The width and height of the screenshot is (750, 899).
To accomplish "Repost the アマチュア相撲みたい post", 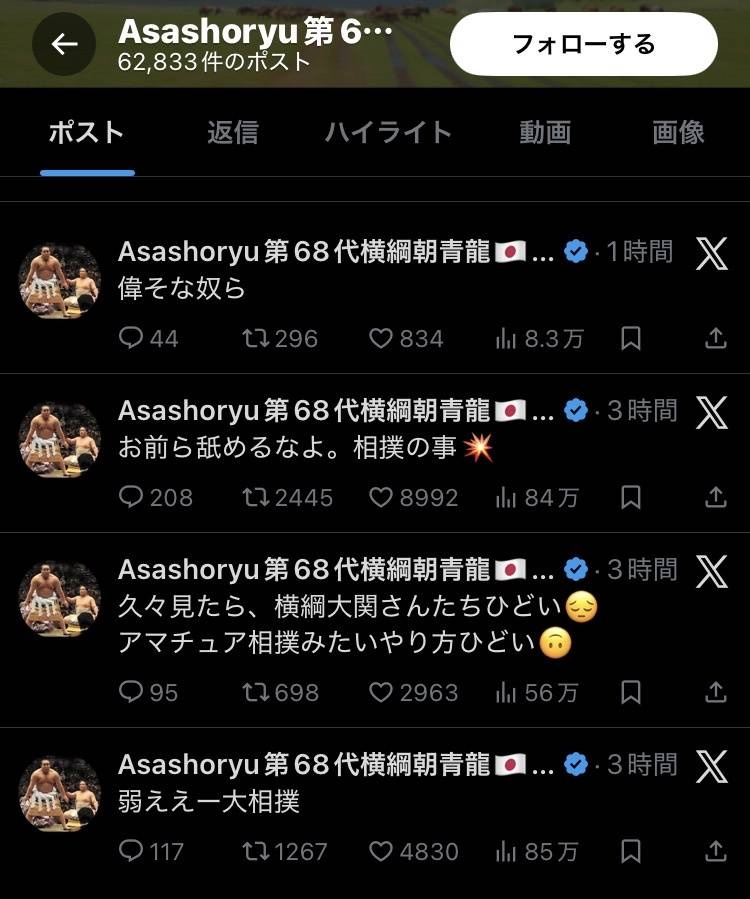I will tap(256, 692).
